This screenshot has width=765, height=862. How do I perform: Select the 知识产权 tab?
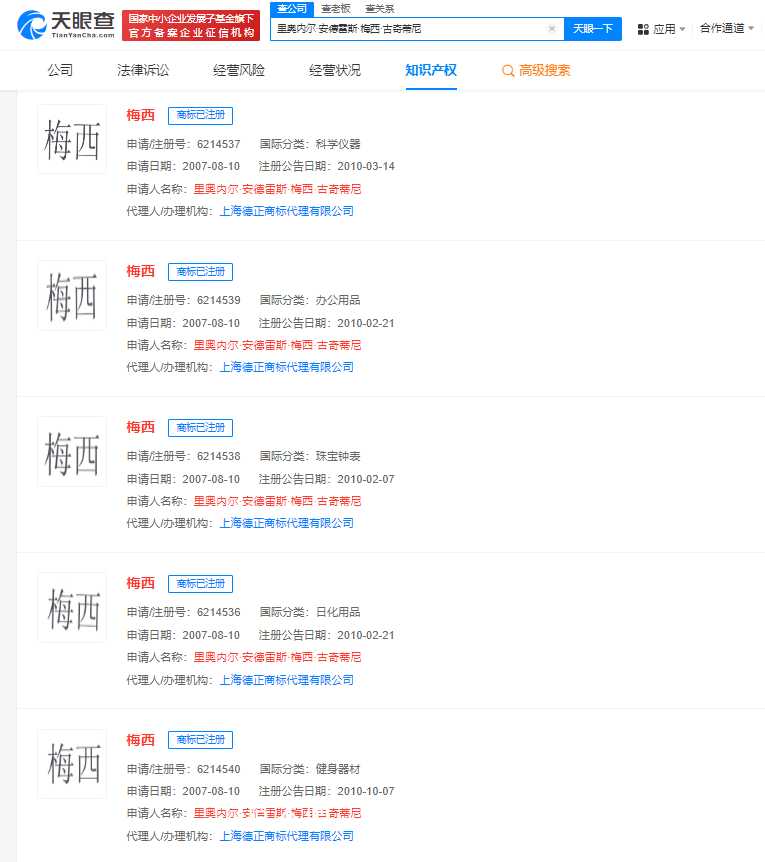pos(430,72)
